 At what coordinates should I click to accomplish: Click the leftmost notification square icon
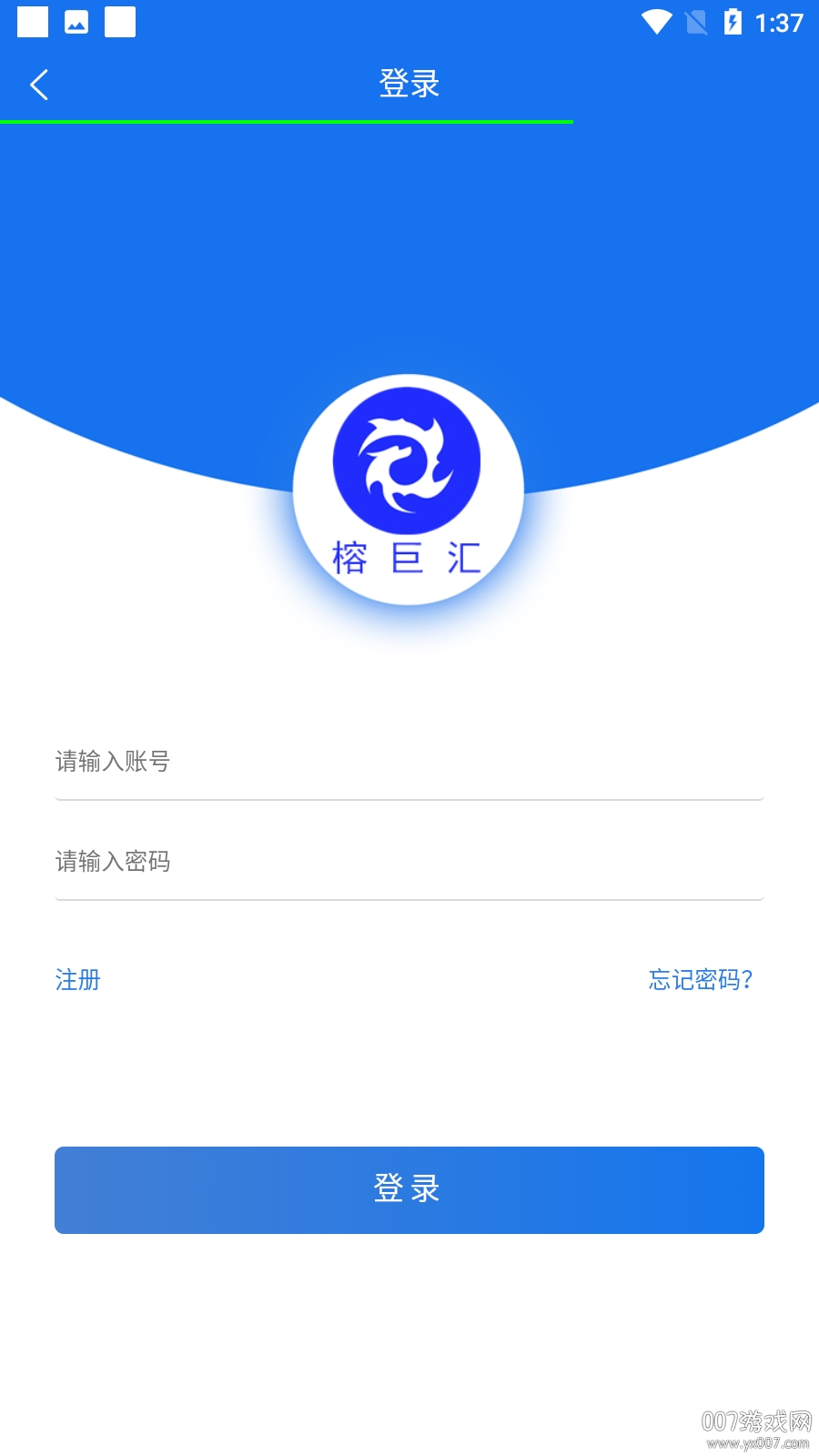[x=34, y=20]
